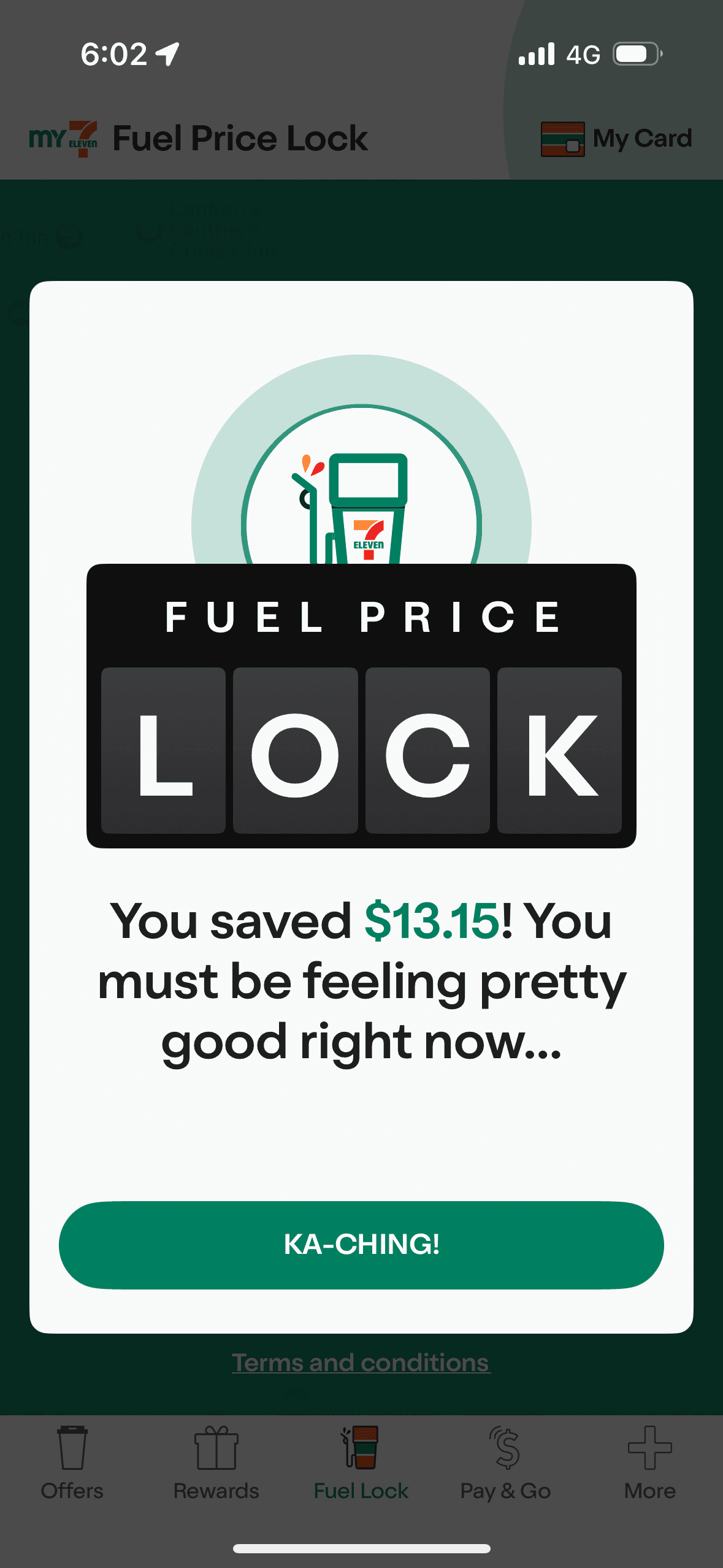Open My Card in the header
The height and width of the screenshot is (1568, 723).
pyautogui.click(x=616, y=139)
